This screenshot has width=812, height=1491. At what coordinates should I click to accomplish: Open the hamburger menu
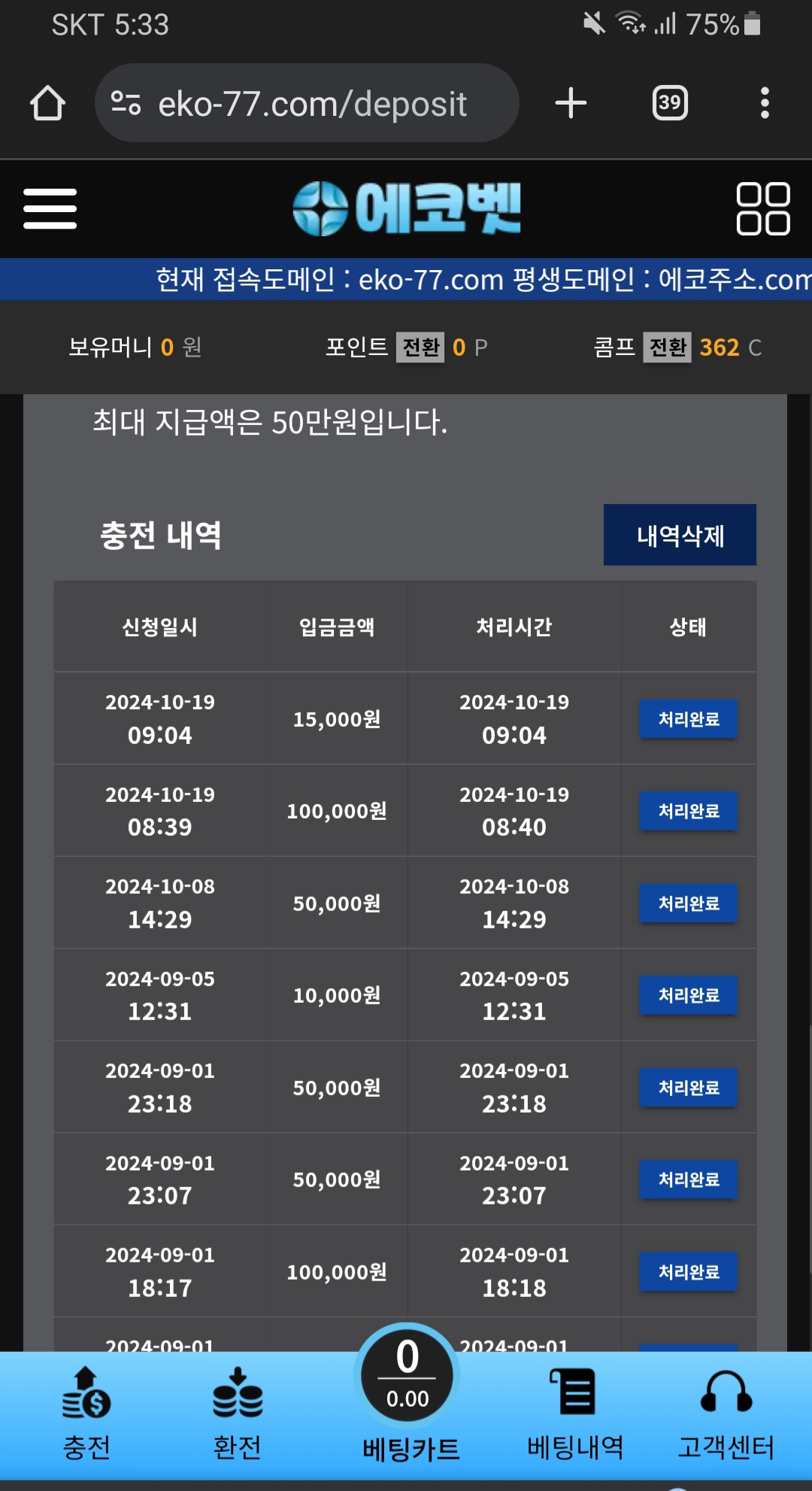(50, 208)
